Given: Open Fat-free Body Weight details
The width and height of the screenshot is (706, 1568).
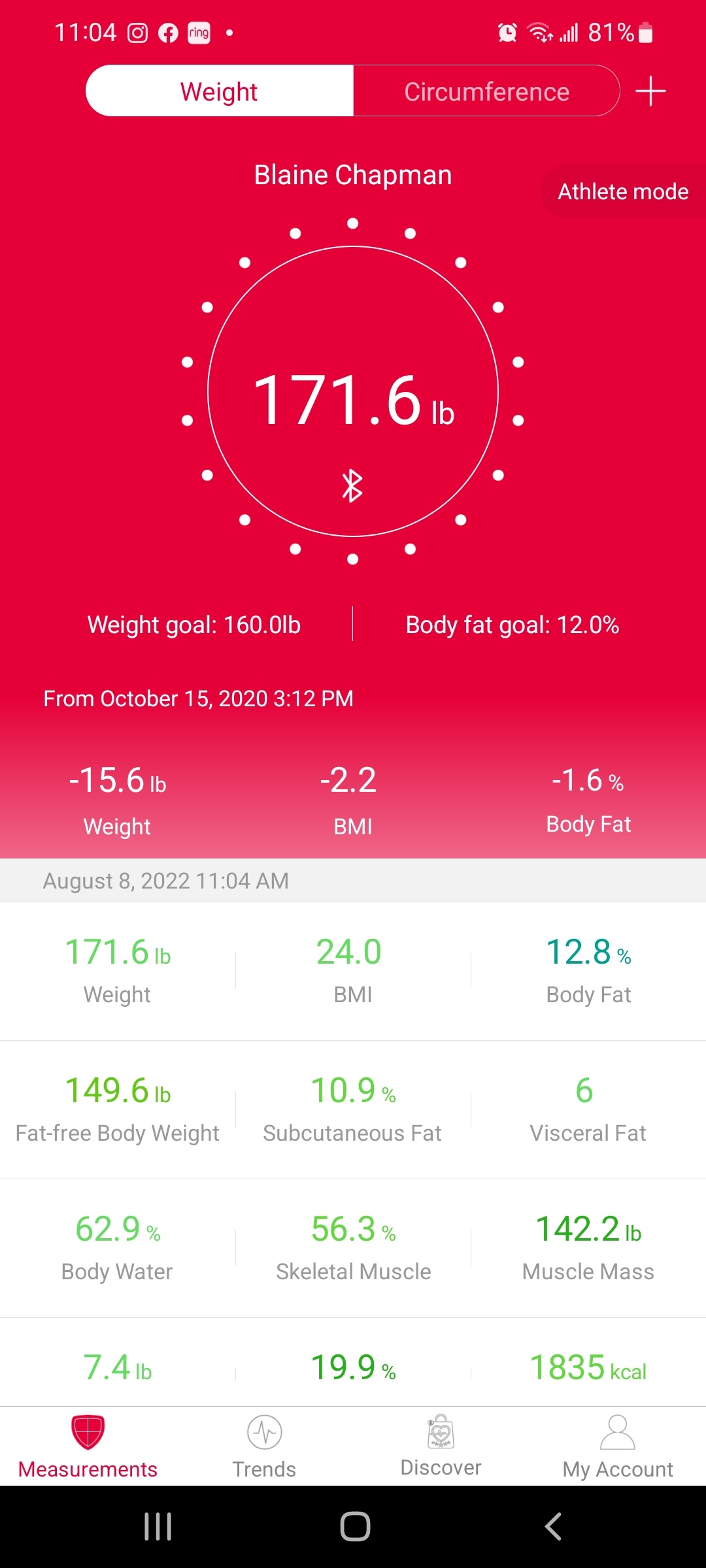Looking at the screenshot, I should (118, 1109).
